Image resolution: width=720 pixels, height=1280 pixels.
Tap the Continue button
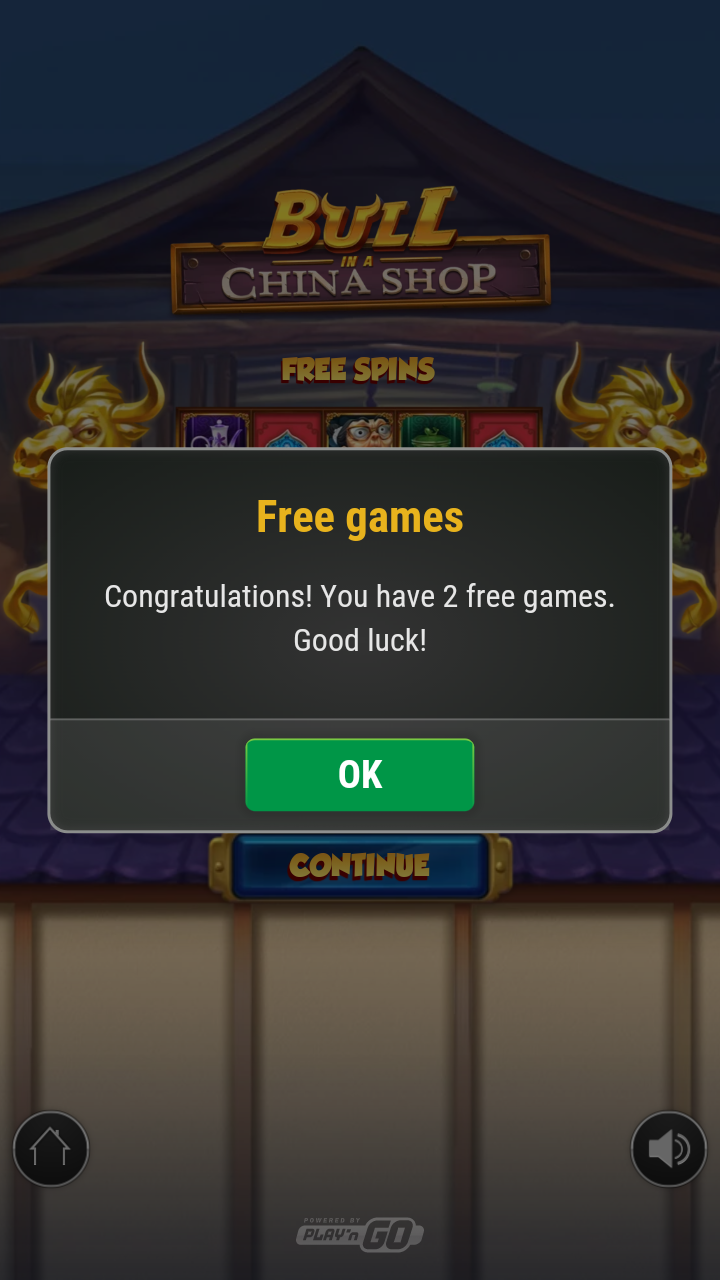[x=359, y=866]
